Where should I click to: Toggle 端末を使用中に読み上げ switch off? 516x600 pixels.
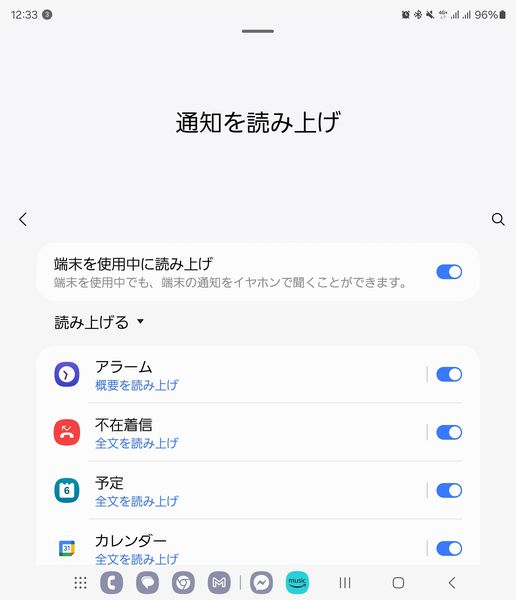coord(449,272)
